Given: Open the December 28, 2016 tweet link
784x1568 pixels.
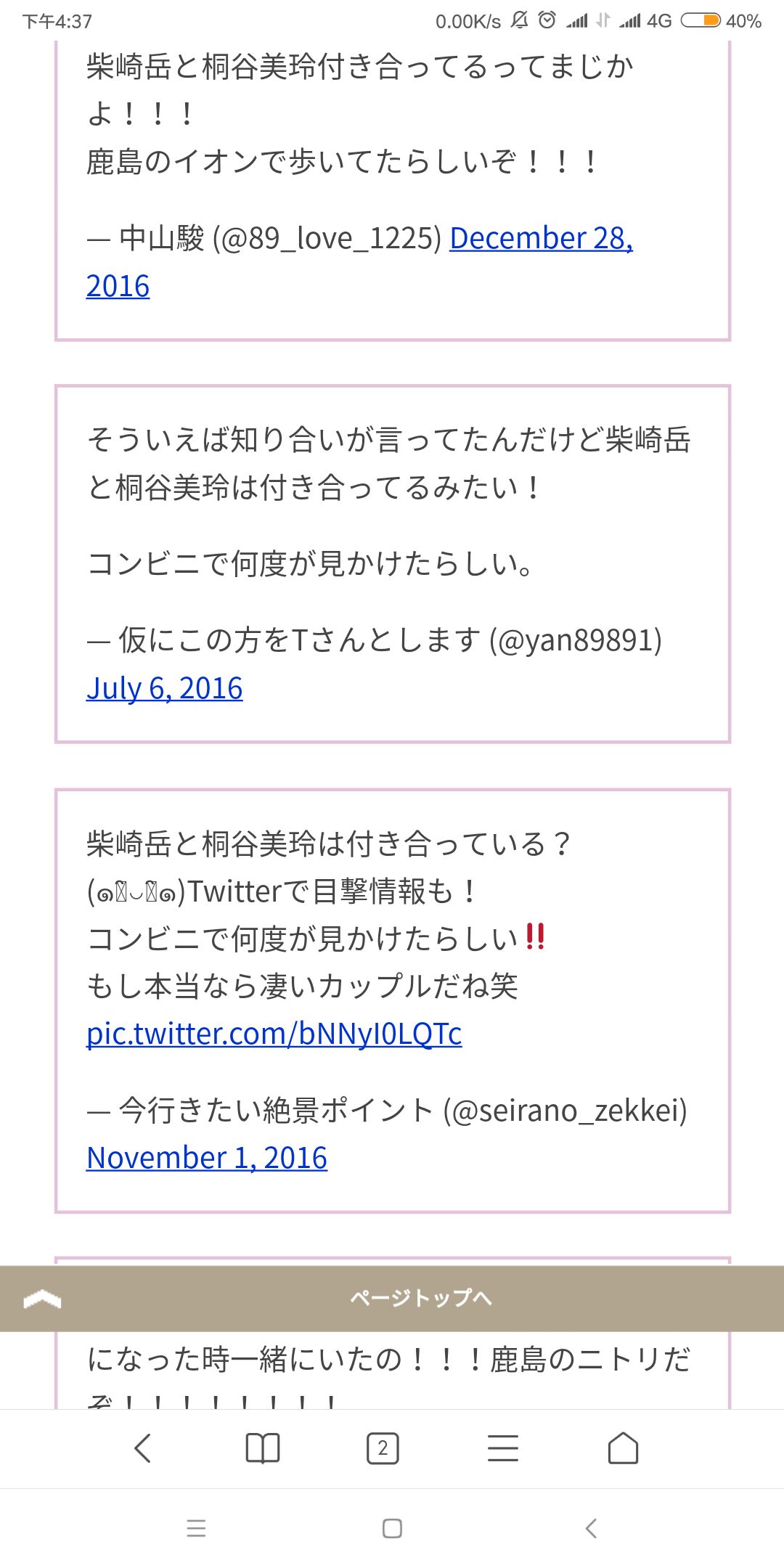Looking at the screenshot, I should tap(541, 239).
